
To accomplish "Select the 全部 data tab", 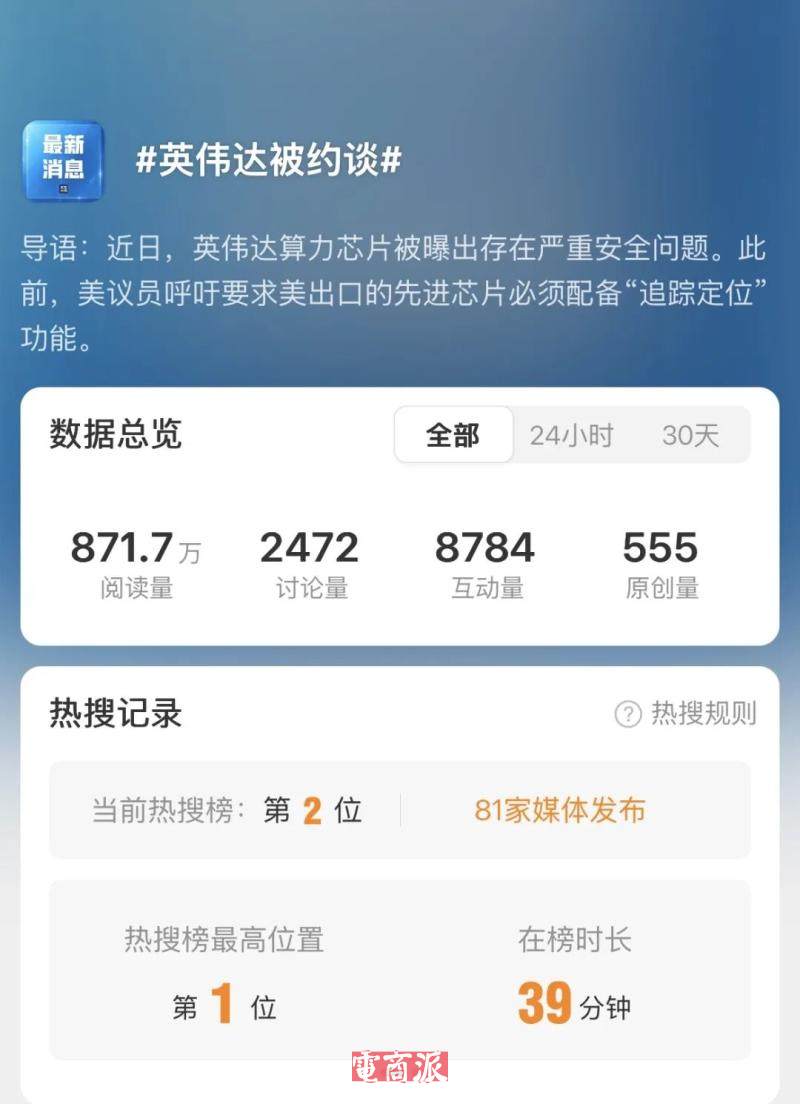I will pyautogui.click(x=453, y=435).
